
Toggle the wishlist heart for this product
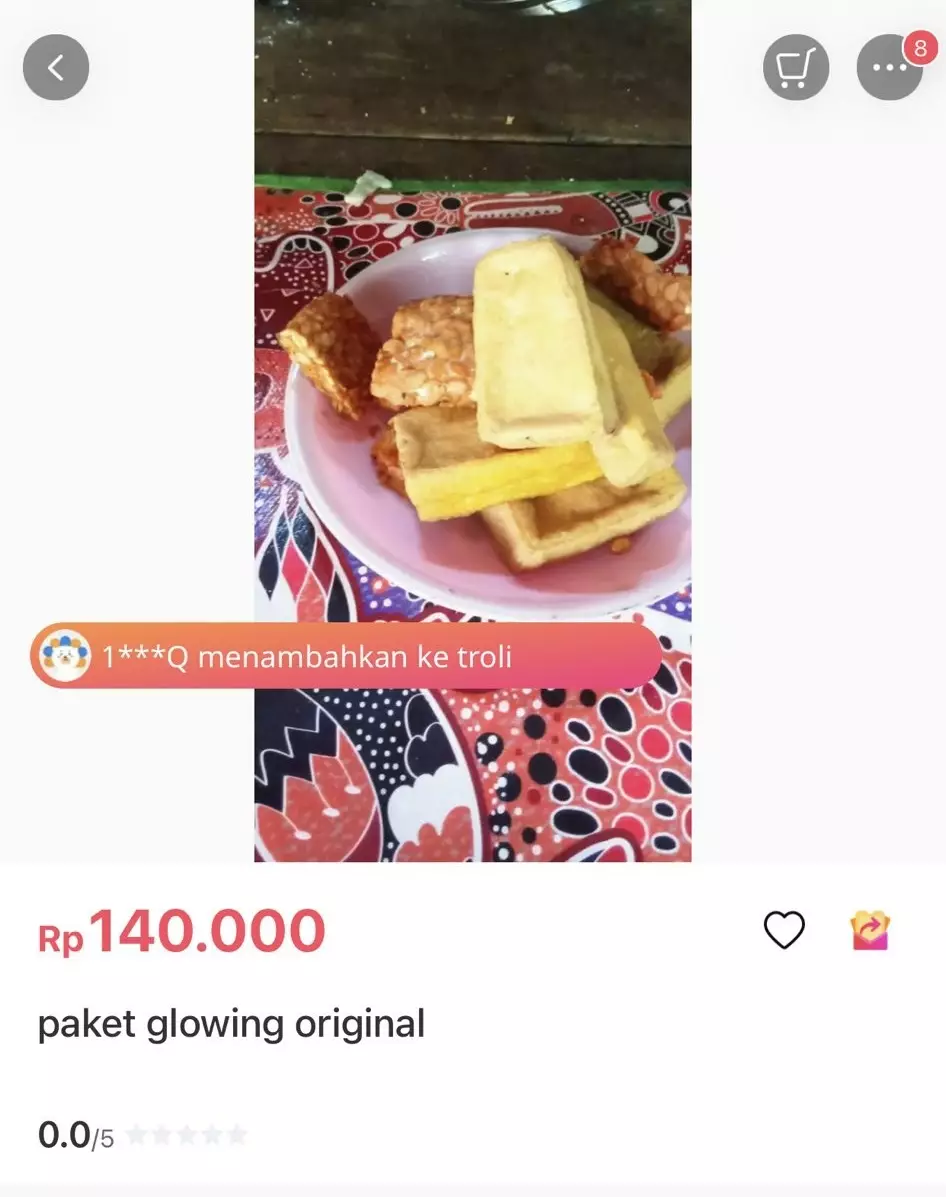[783, 929]
